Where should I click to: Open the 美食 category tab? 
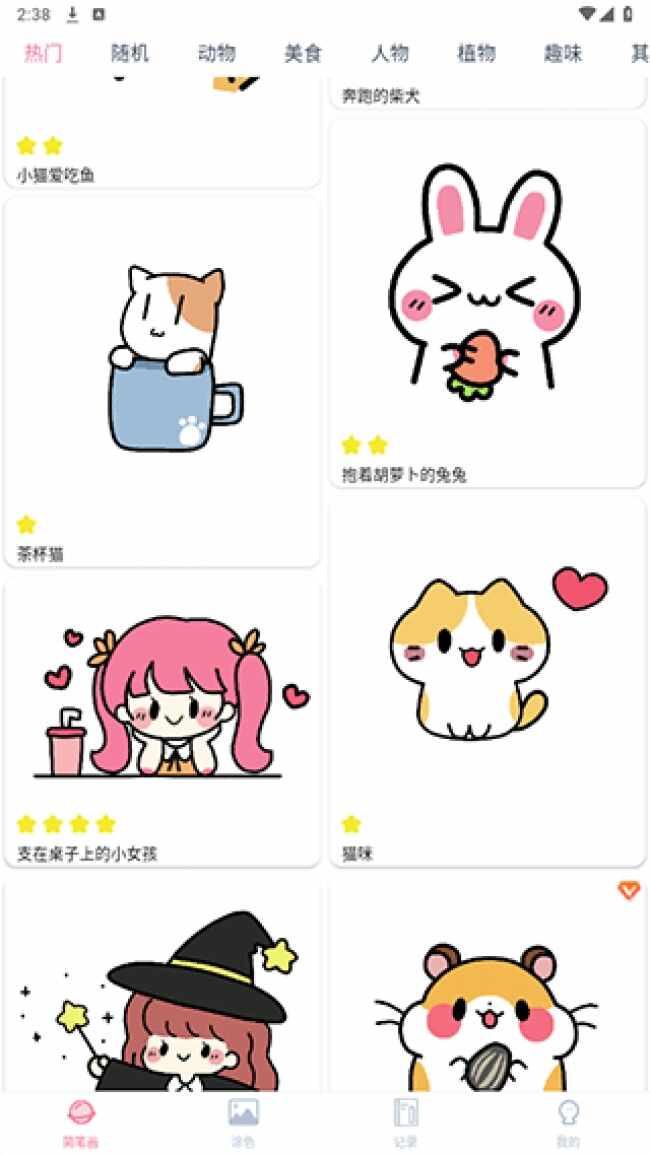pos(302,54)
